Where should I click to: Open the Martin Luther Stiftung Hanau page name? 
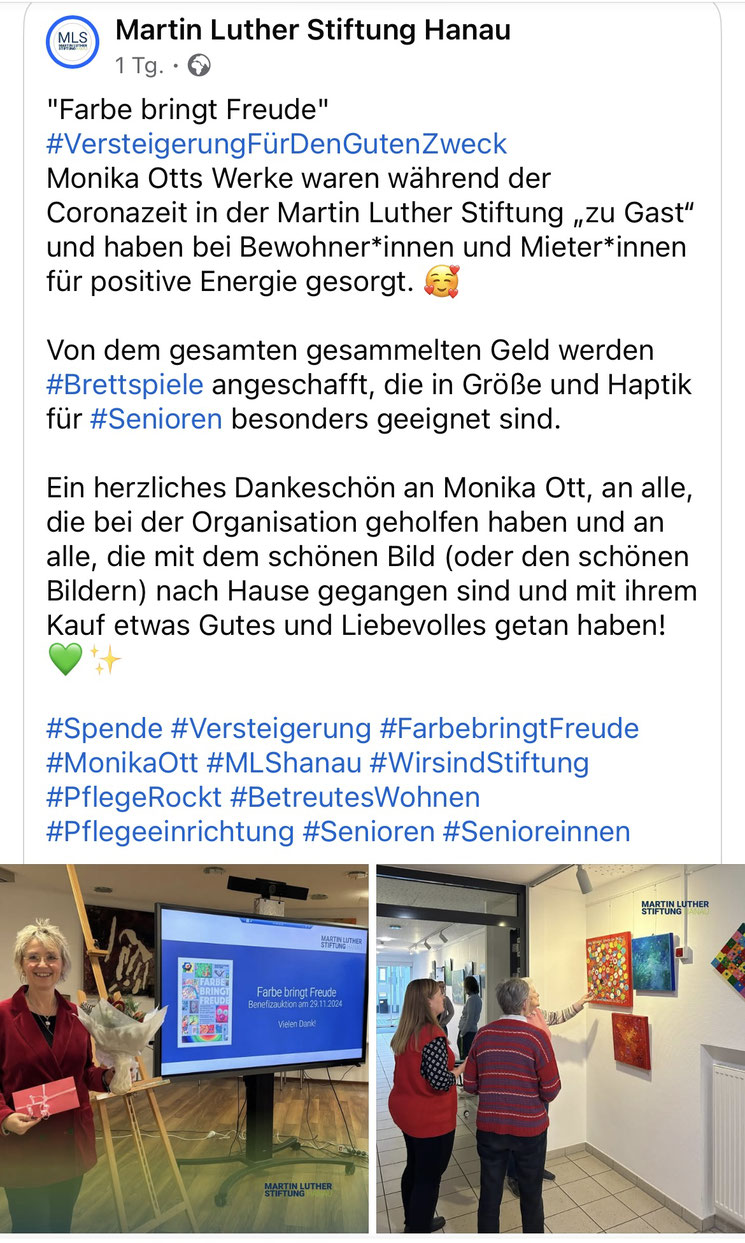click(313, 30)
